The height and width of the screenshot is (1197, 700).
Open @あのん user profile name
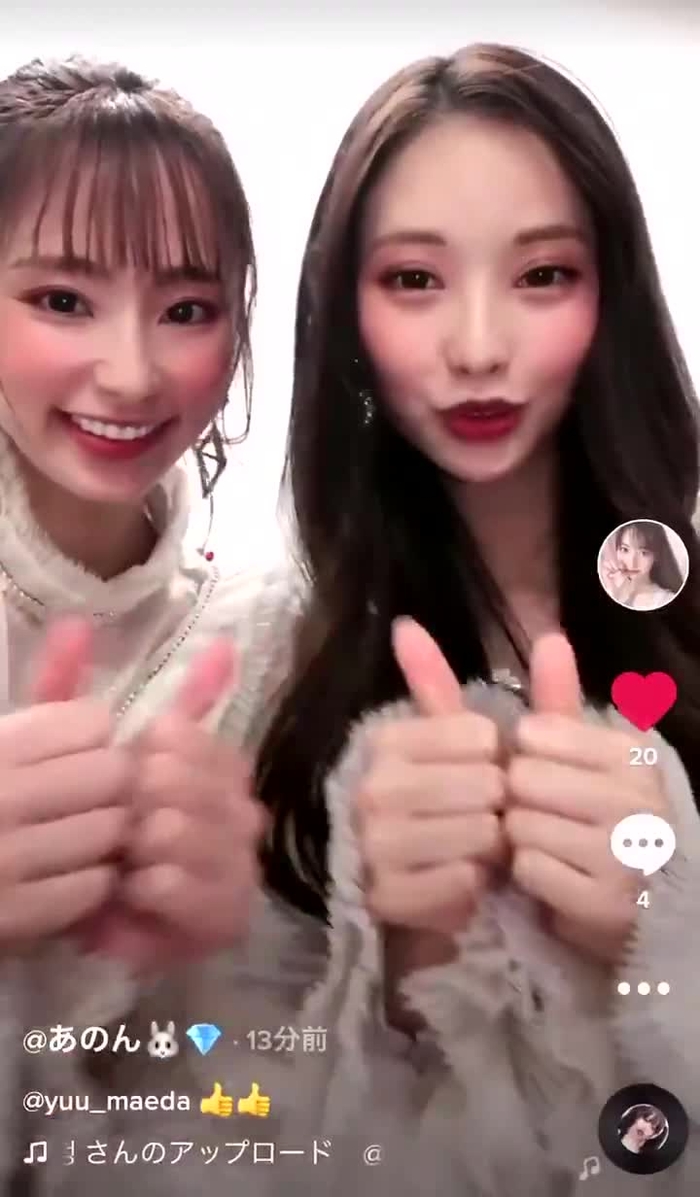(x=82, y=1040)
